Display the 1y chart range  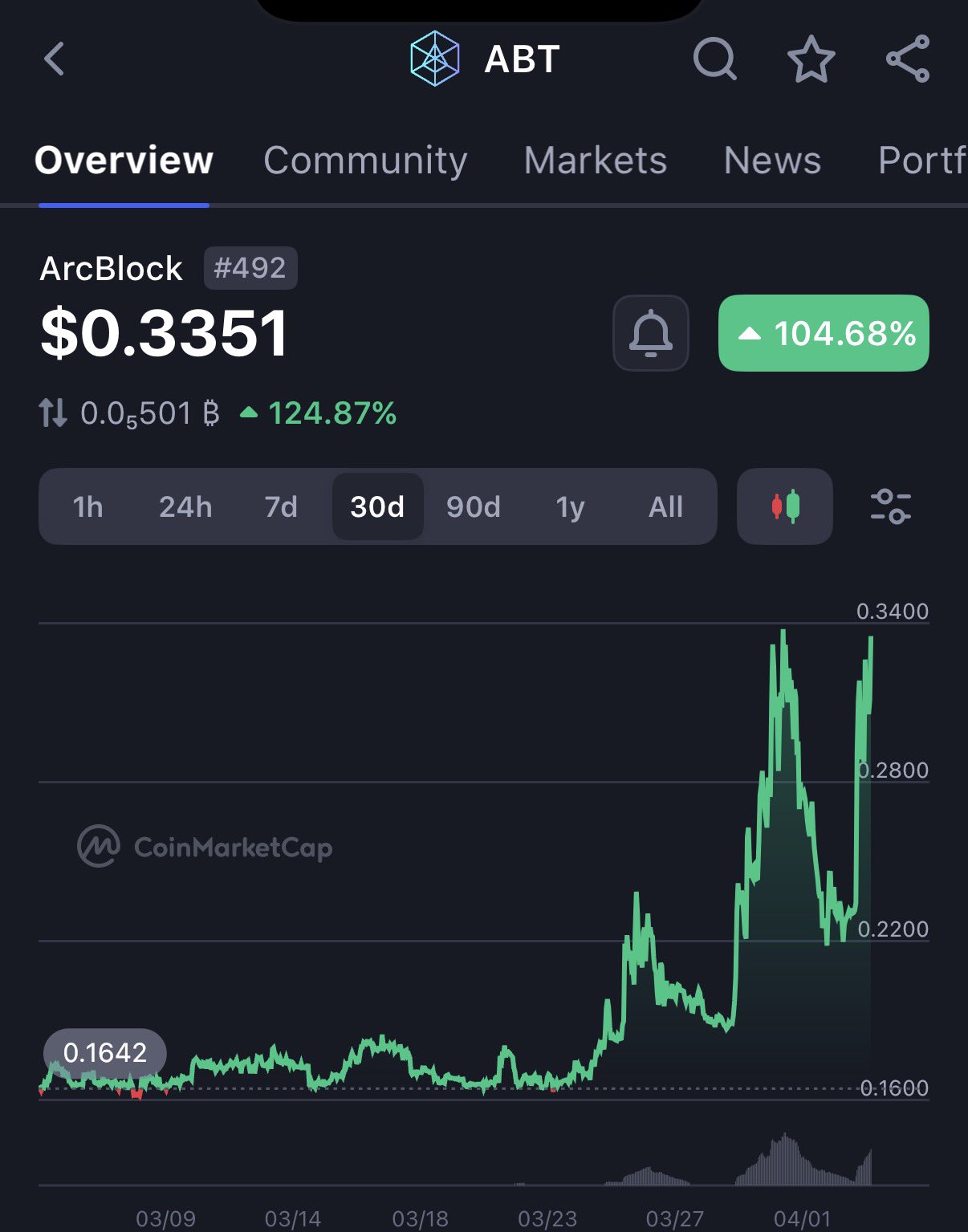[x=570, y=506]
